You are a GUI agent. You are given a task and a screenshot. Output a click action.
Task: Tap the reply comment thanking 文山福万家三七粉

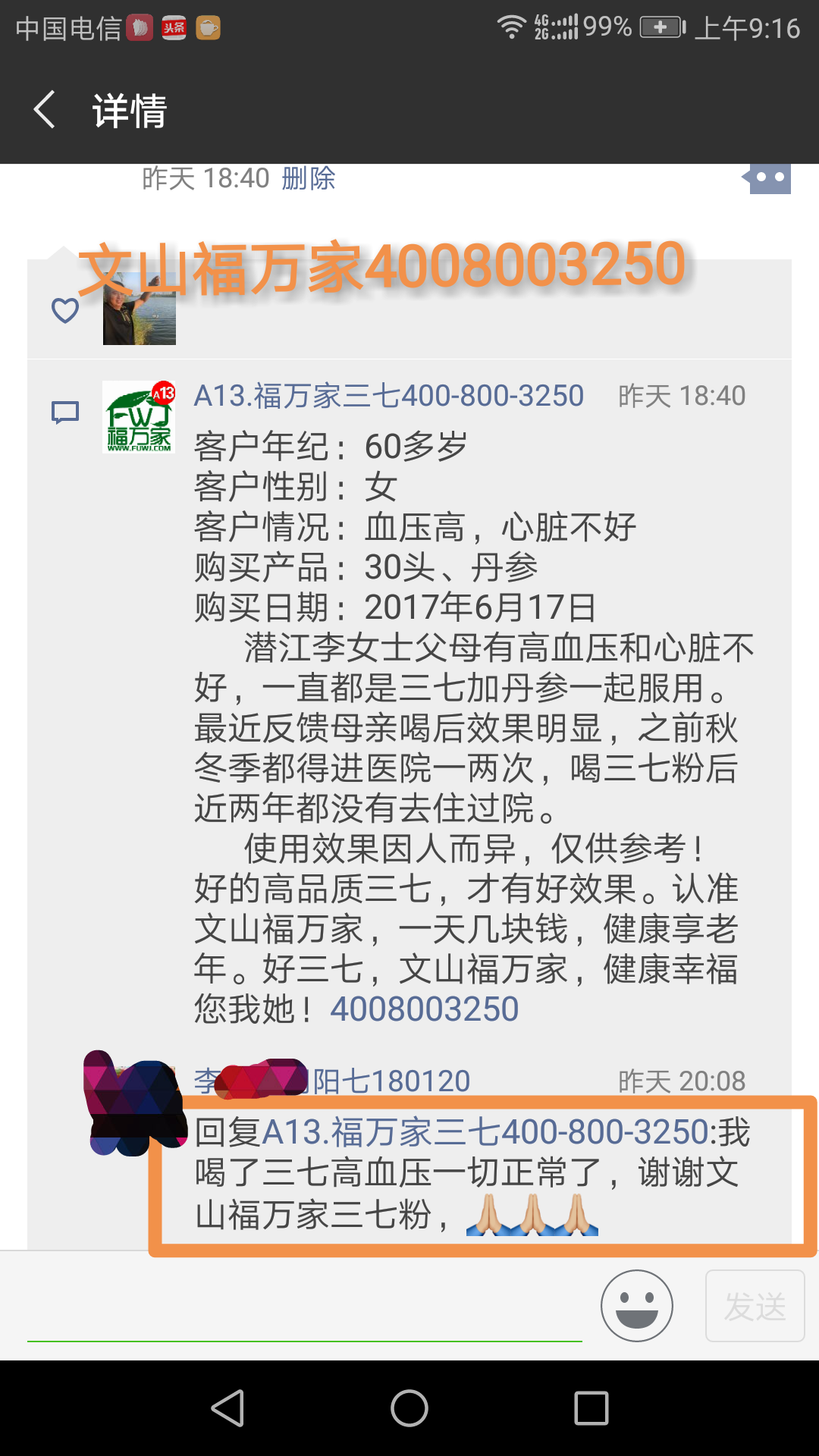pyautogui.click(x=470, y=1173)
